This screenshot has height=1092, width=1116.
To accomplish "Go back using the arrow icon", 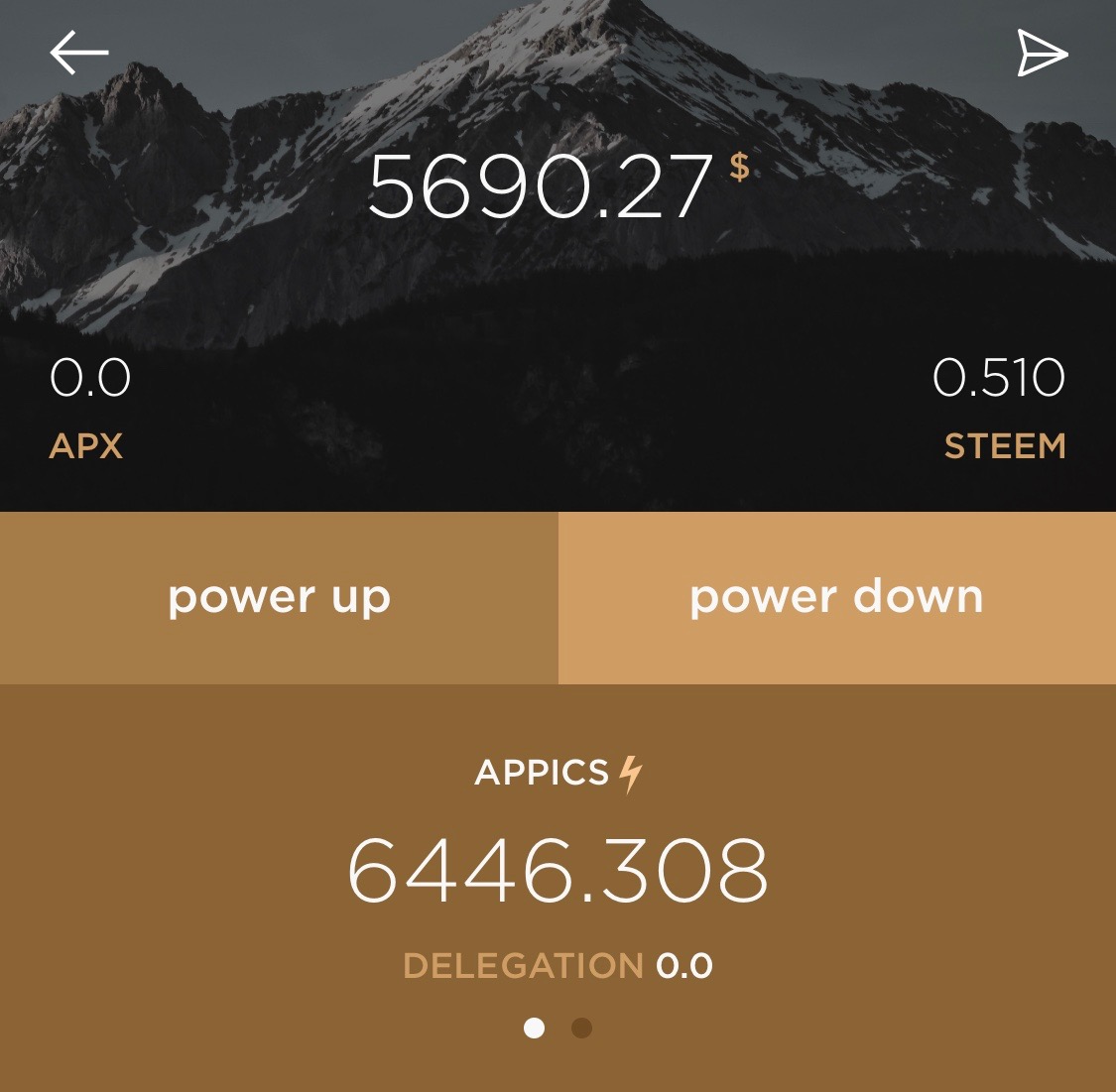I will click(79, 53).
